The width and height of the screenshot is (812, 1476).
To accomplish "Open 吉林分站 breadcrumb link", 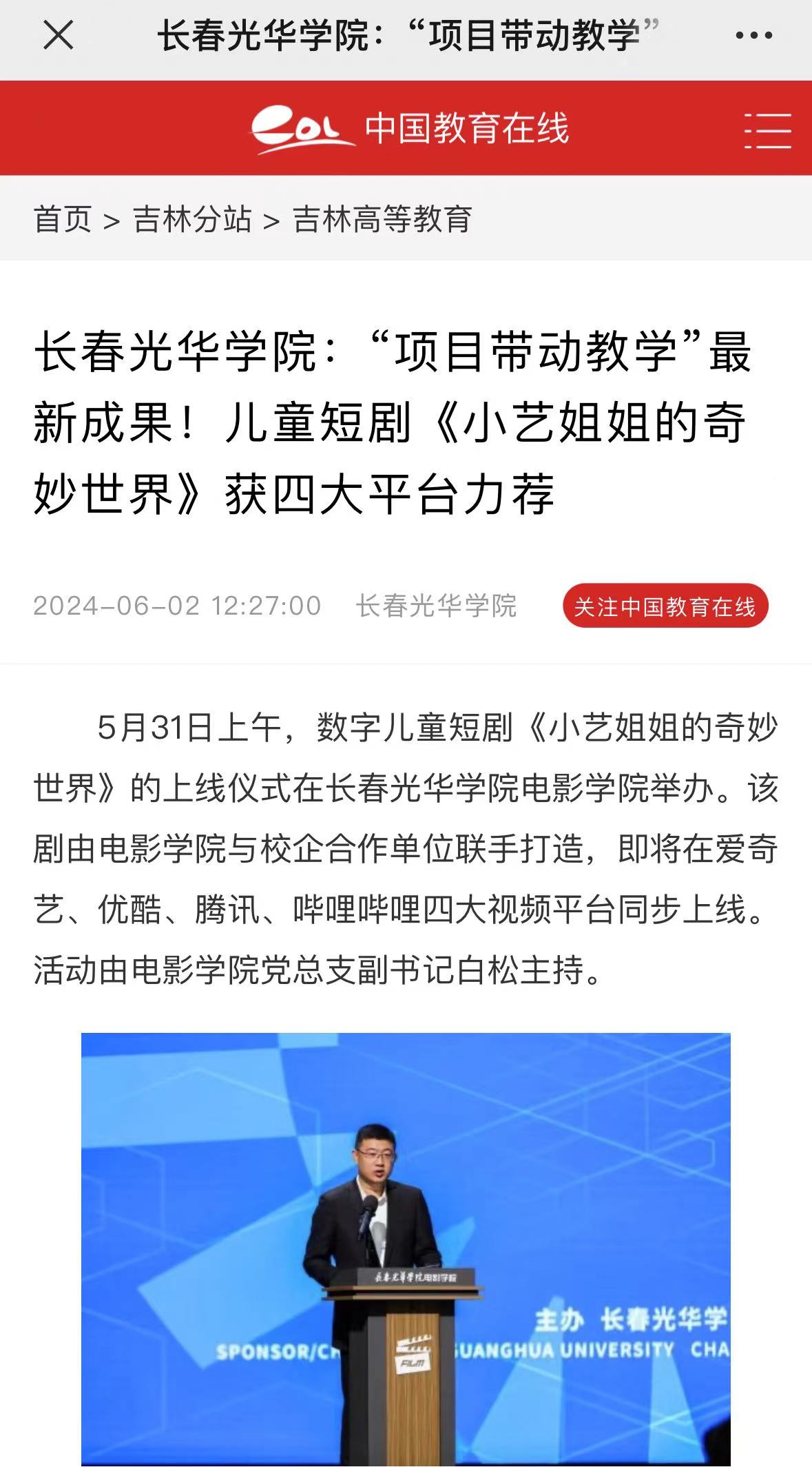I will pyautogui.click(x=192, y=220).
